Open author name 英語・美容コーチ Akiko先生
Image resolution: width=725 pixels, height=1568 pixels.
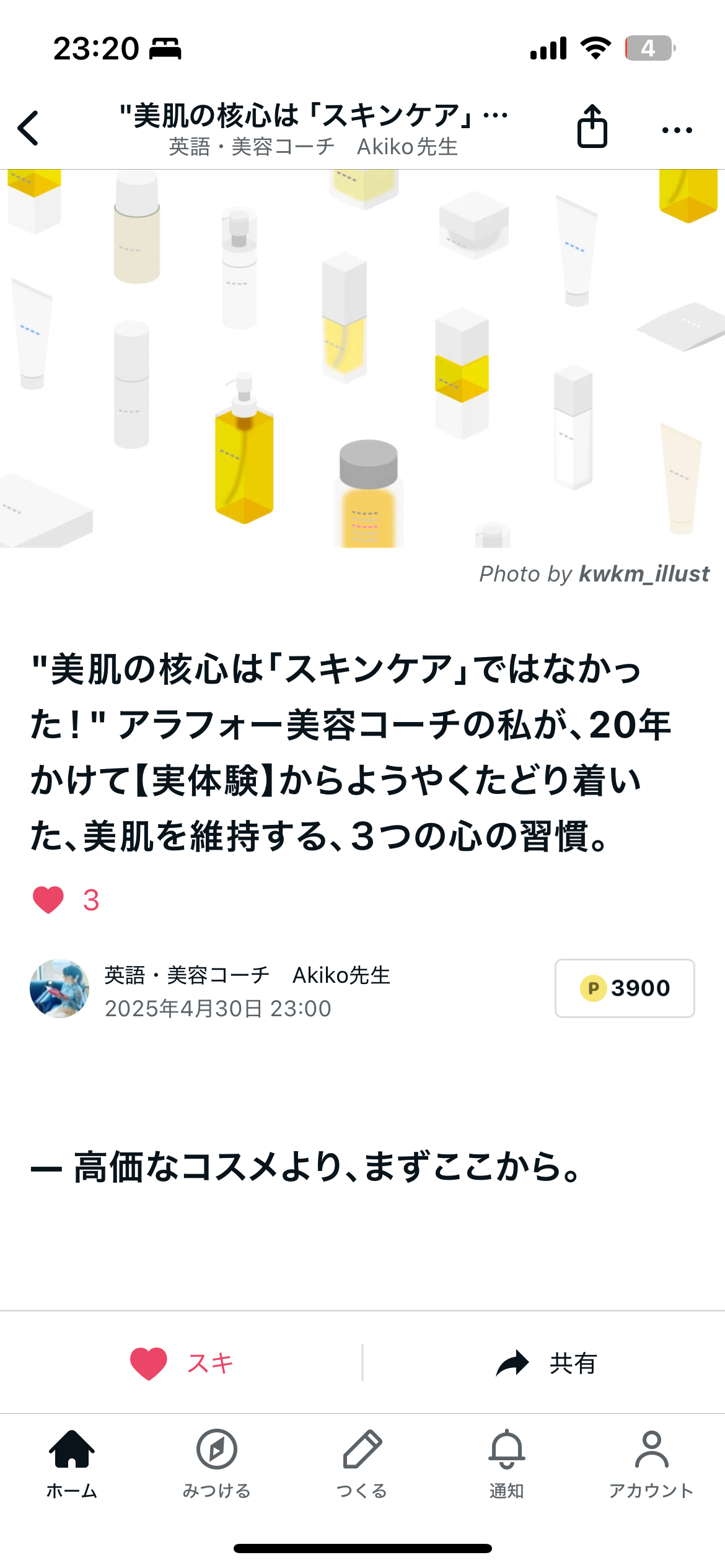(x=247, y=975)
